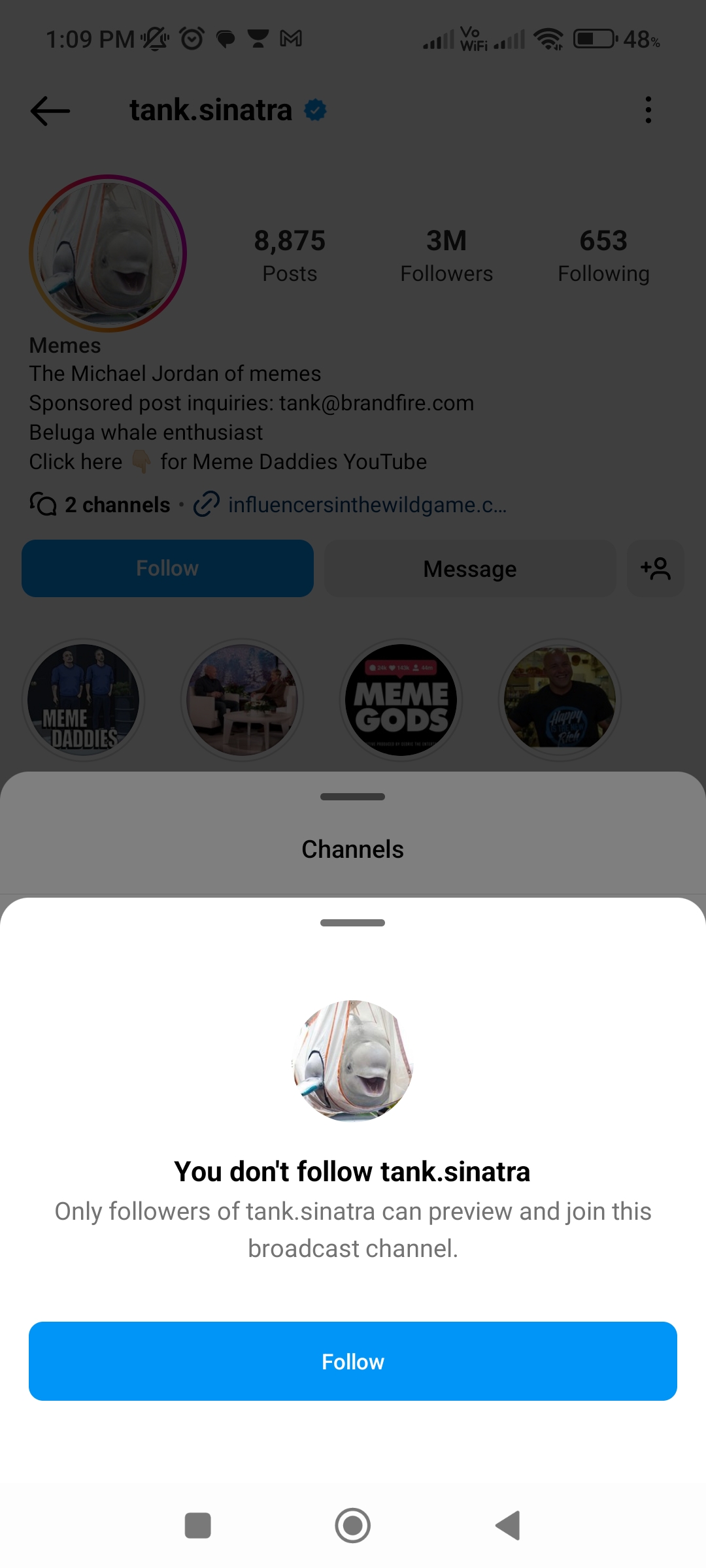The image size is (706, 1568).
Task: Open influencersinthewildgame.c... profile link
Action: (368, 504)
